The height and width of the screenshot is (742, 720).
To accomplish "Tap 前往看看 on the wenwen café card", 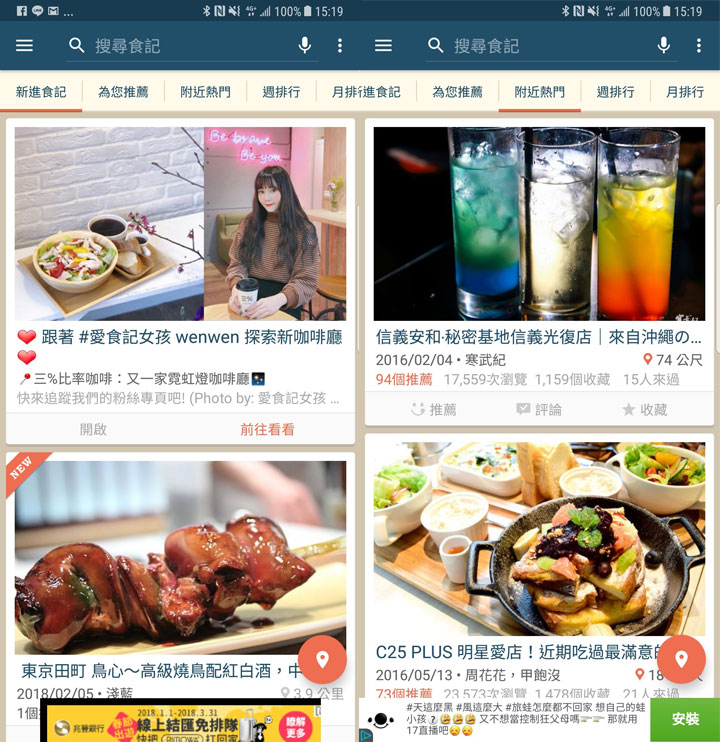I will 267,429.
